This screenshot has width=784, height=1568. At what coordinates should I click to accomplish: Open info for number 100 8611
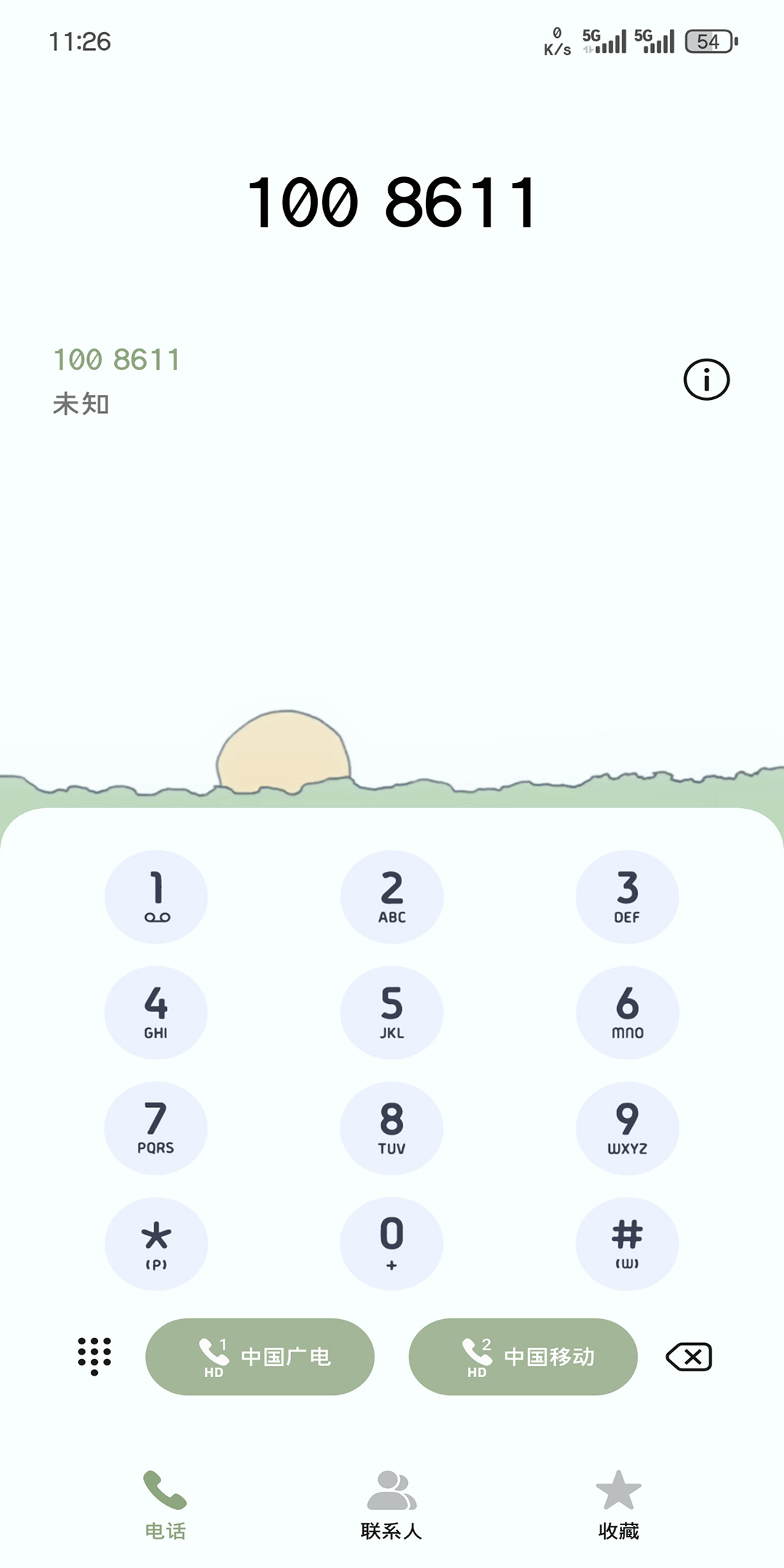(x=706, y=379)
